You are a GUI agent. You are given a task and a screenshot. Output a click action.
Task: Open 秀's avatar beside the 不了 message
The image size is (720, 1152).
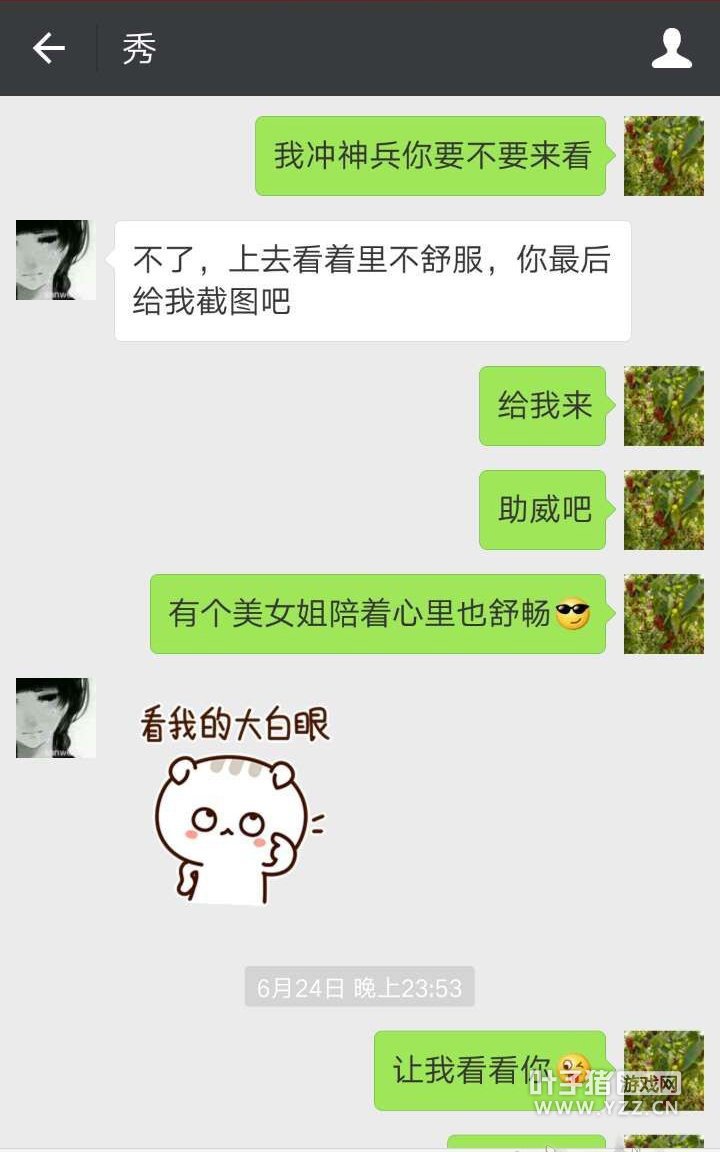point(56,260)
